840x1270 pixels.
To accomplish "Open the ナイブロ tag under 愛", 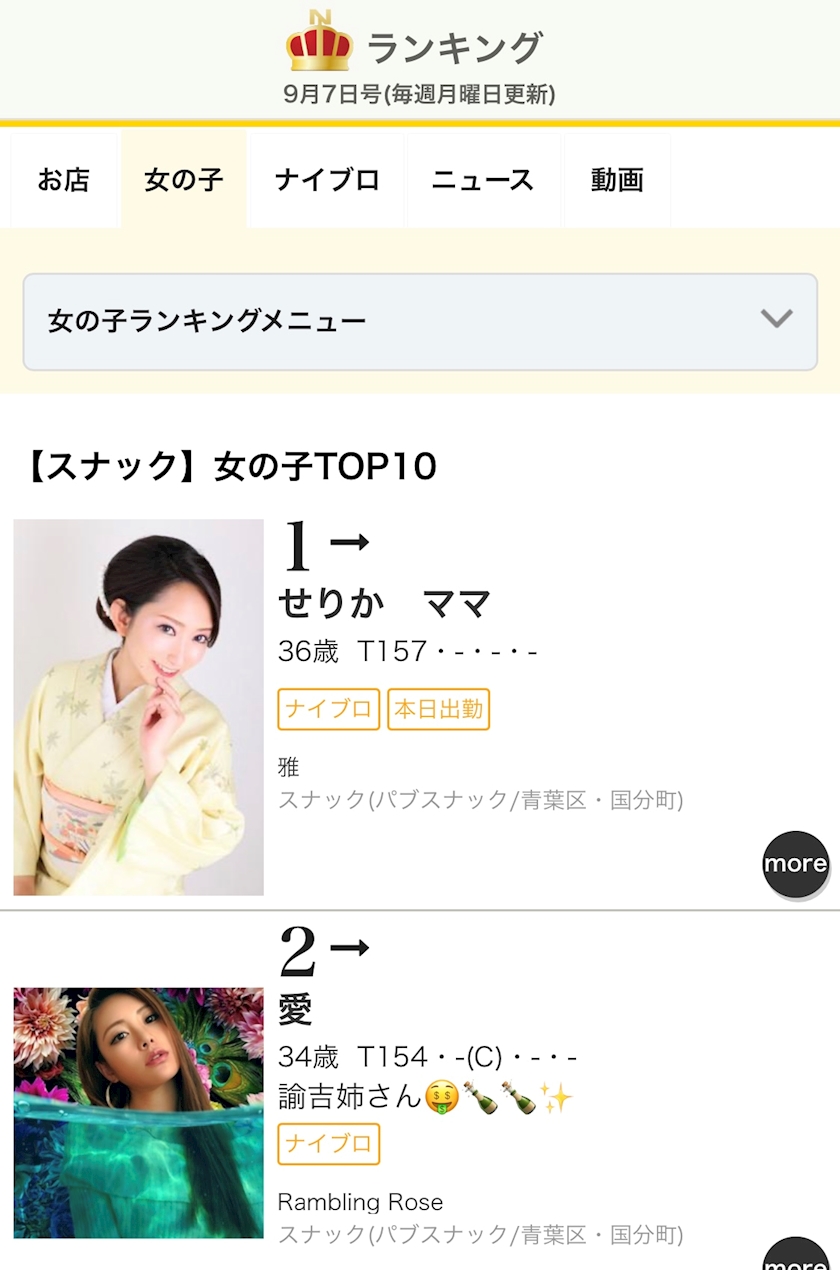I will [x=328, y=1144].
